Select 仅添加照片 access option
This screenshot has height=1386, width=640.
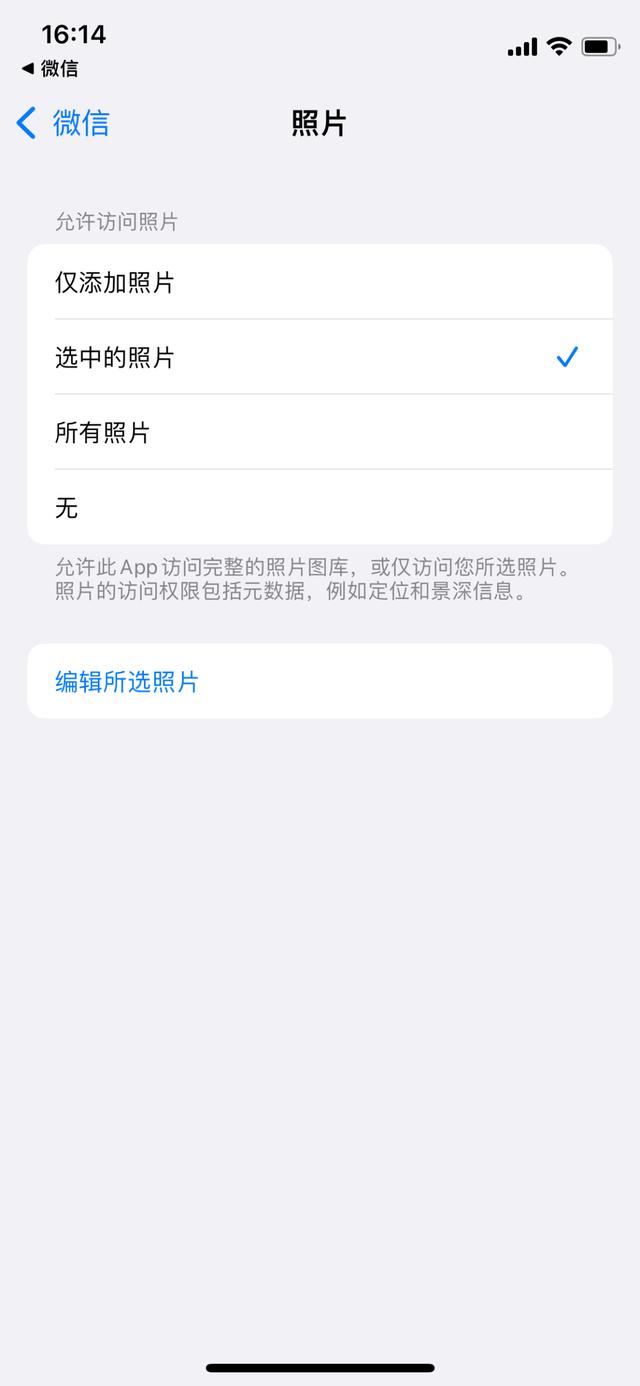[319, 283]
